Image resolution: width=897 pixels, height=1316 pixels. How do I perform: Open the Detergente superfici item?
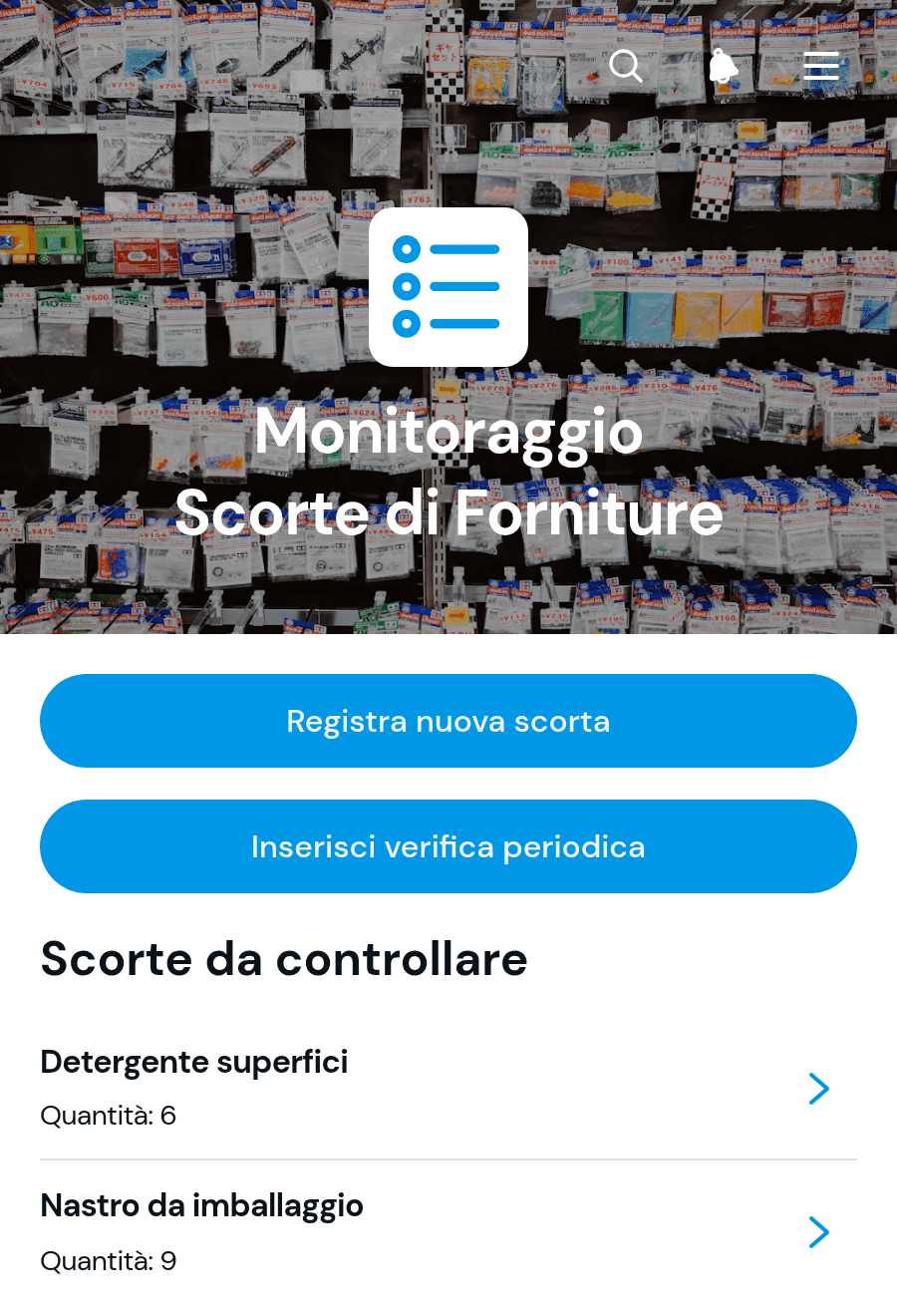click(x=448, y=1089)
